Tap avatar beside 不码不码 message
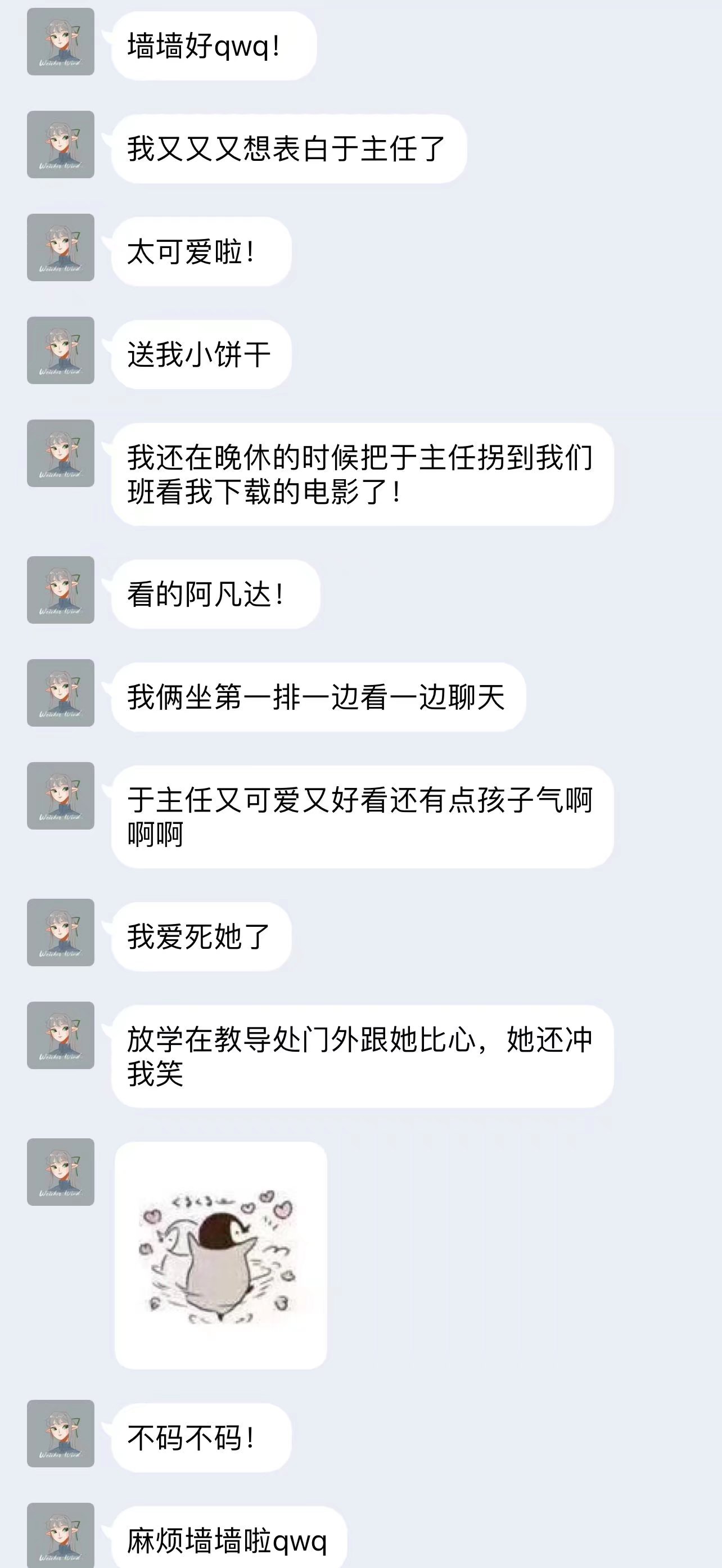Screen dimensions: 722x1568 [60, 1434]
